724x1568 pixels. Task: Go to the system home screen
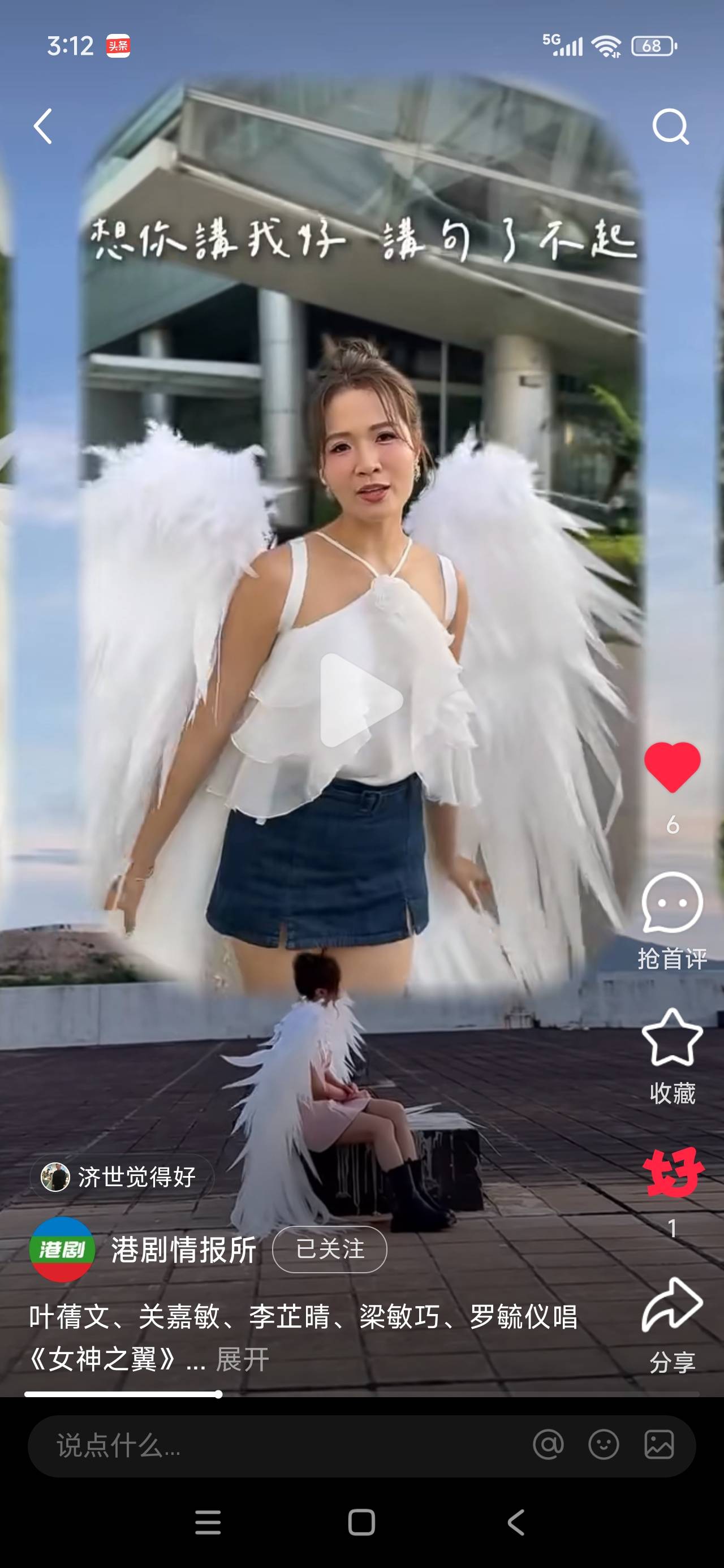[361, 1523]
